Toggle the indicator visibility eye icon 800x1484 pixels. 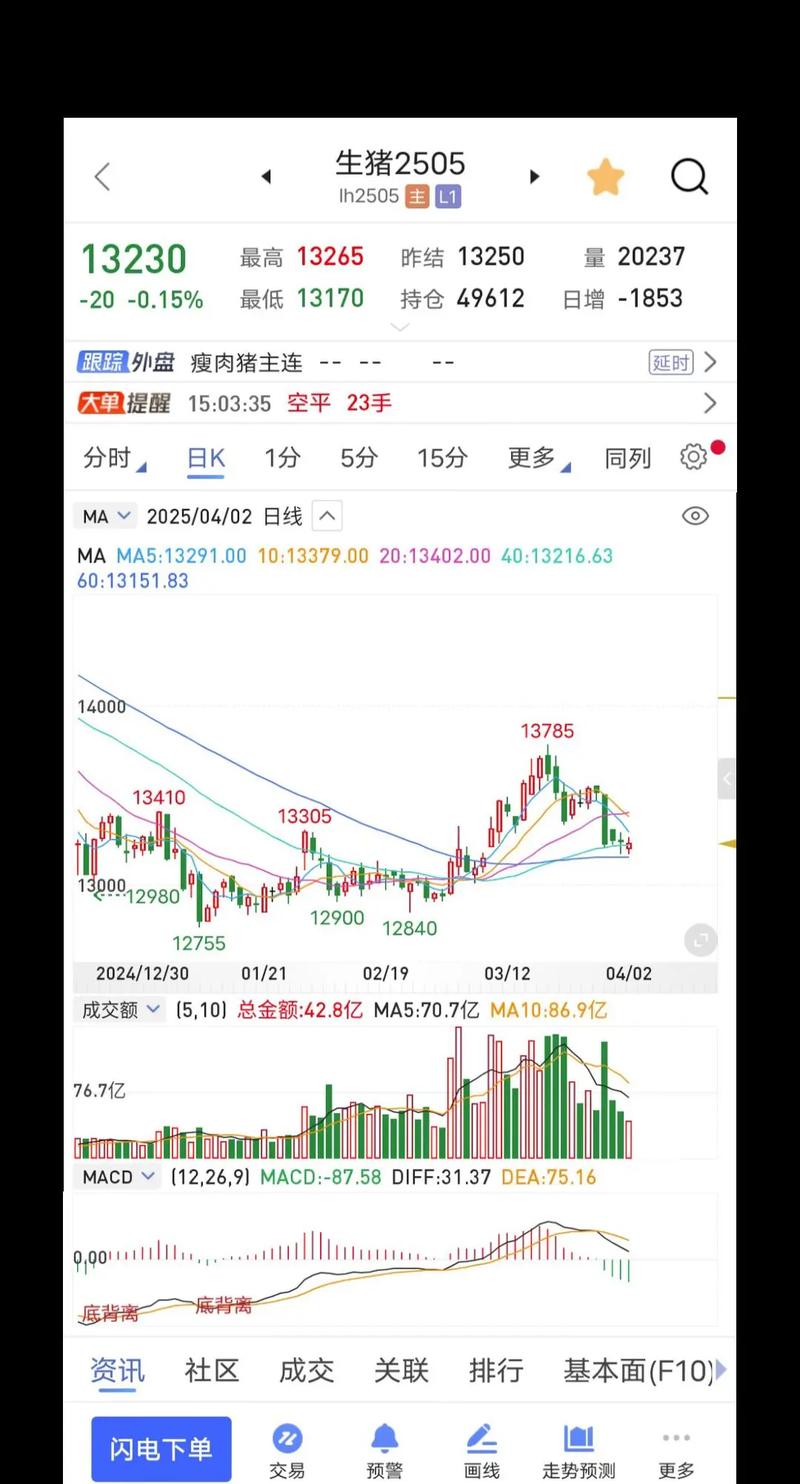(695, 516)
